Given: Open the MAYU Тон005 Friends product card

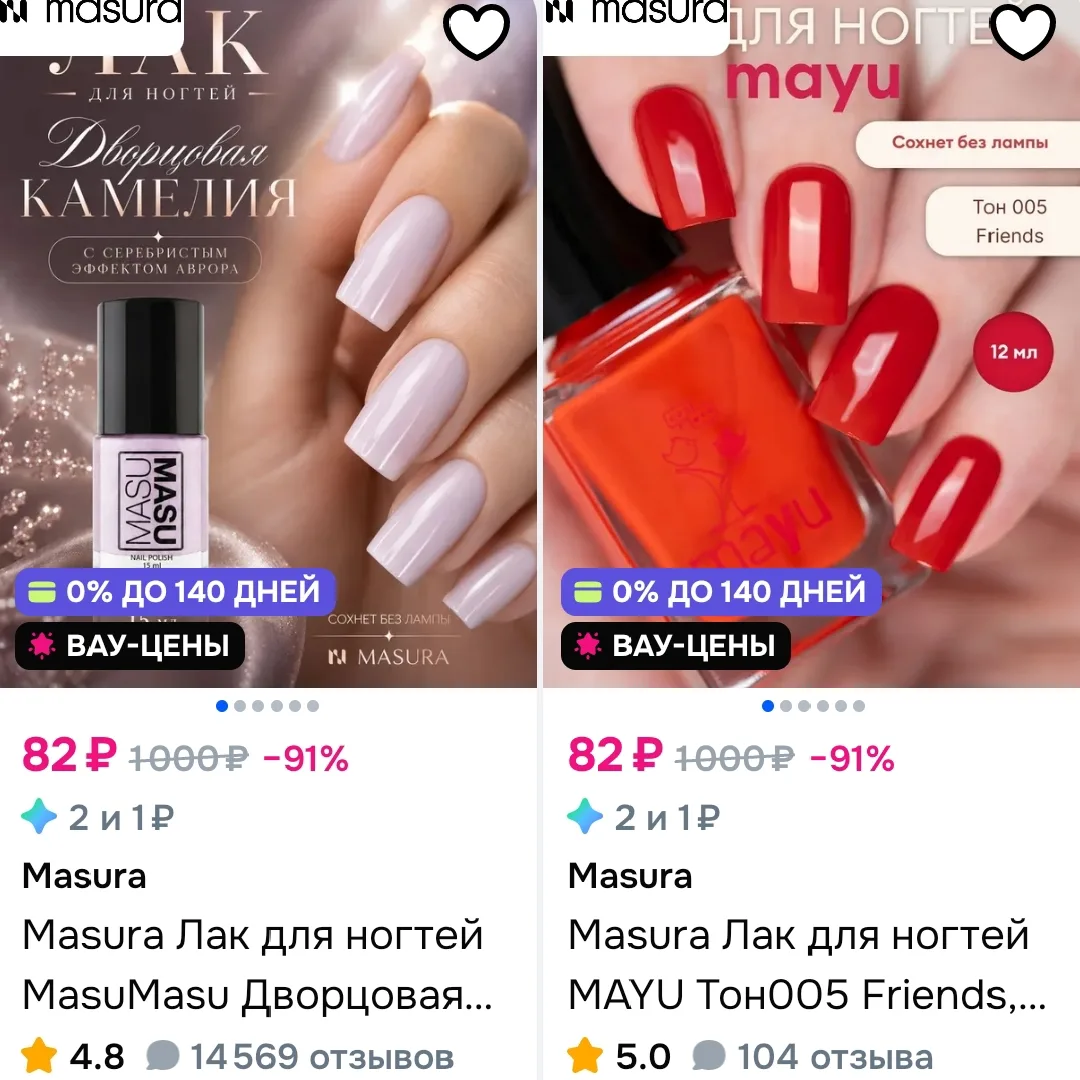Looking at the screenshot, I should 807,964.
